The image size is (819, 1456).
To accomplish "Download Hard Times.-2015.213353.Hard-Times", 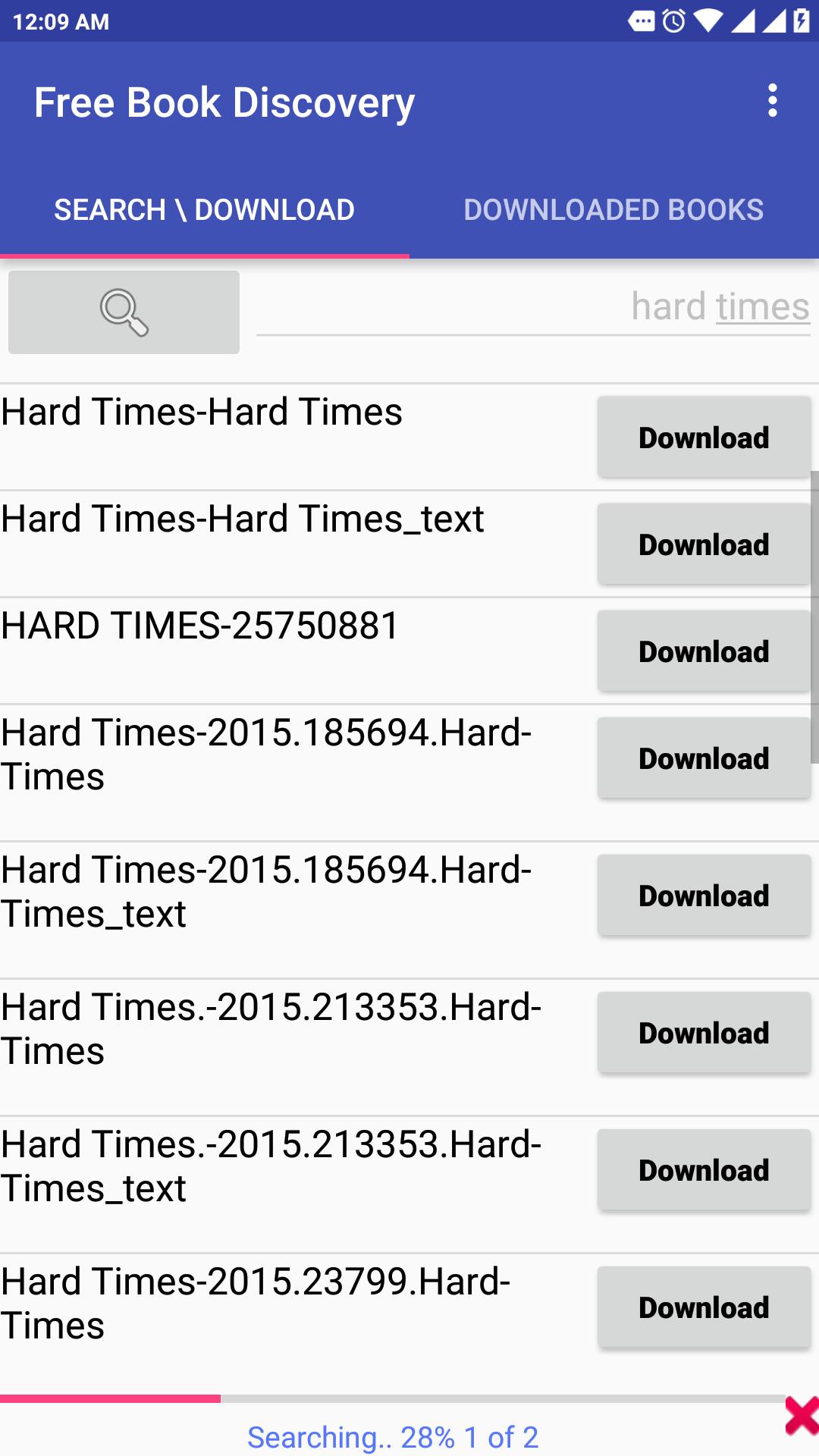I will tap(704, 1033).
